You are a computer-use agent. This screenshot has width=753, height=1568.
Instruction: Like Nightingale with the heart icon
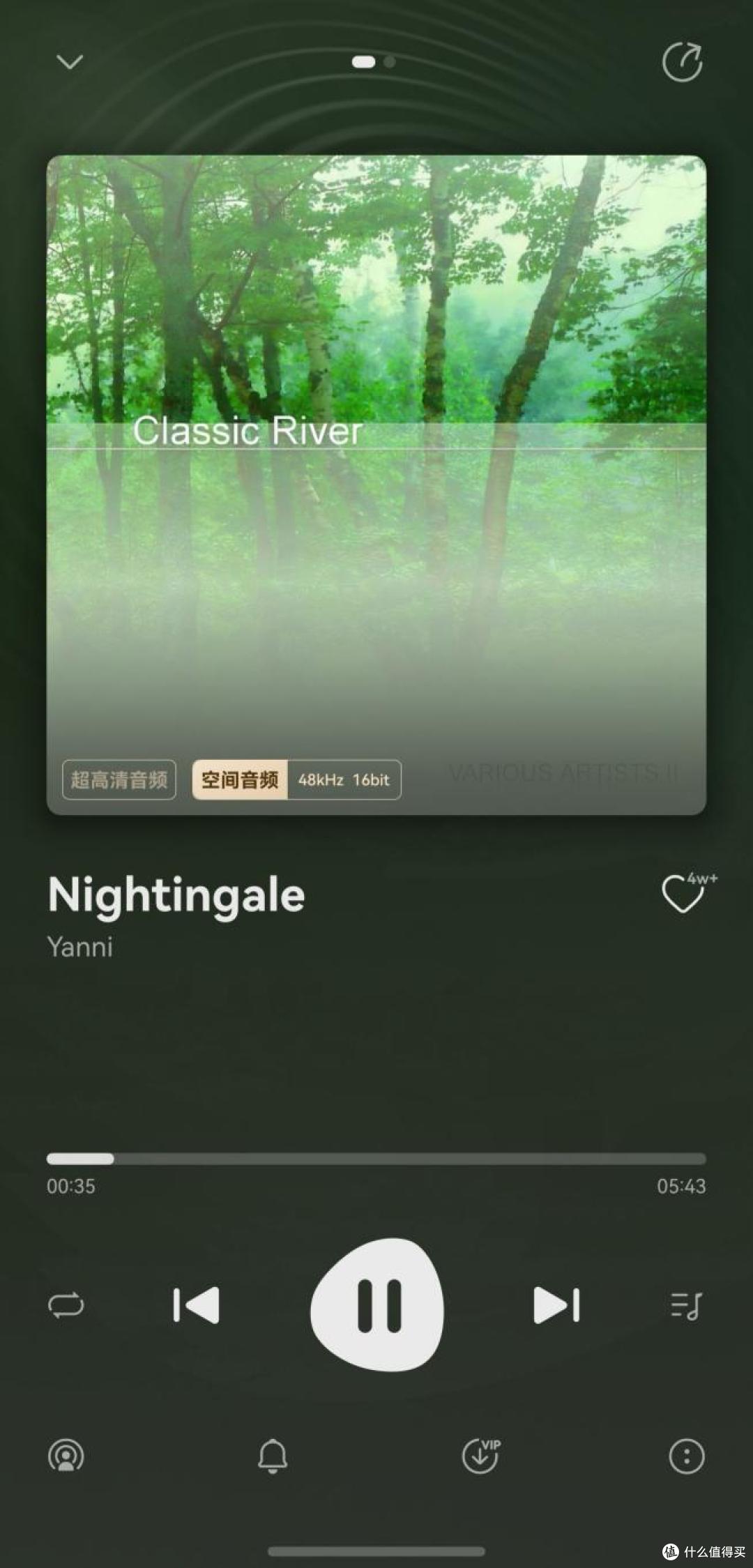point(683,894)
